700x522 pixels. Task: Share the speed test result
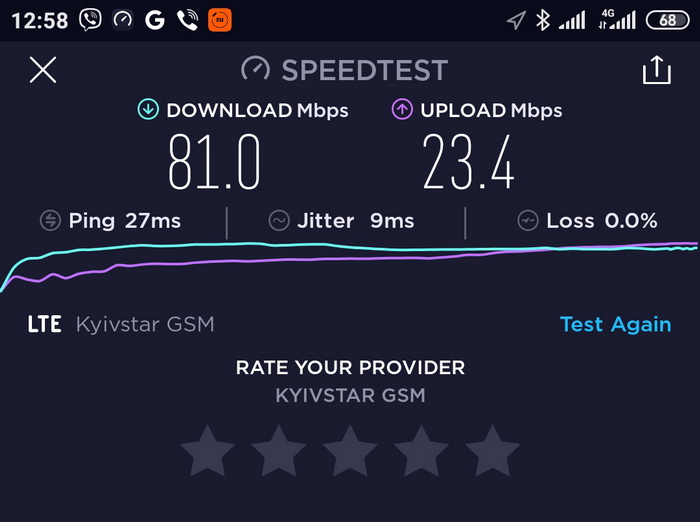[656, 70]
